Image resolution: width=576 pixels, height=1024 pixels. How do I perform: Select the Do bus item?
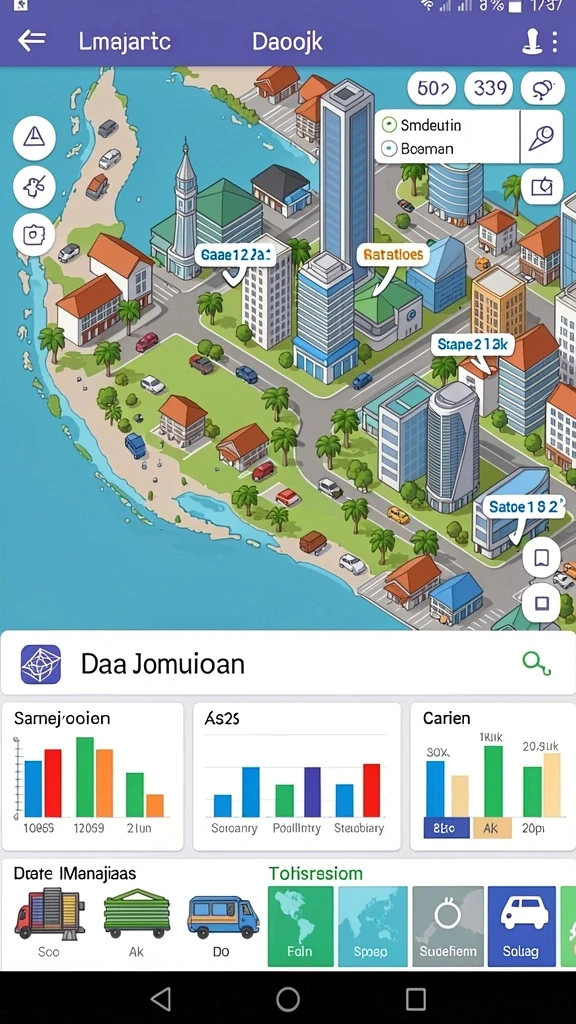(x=223, y=925)
